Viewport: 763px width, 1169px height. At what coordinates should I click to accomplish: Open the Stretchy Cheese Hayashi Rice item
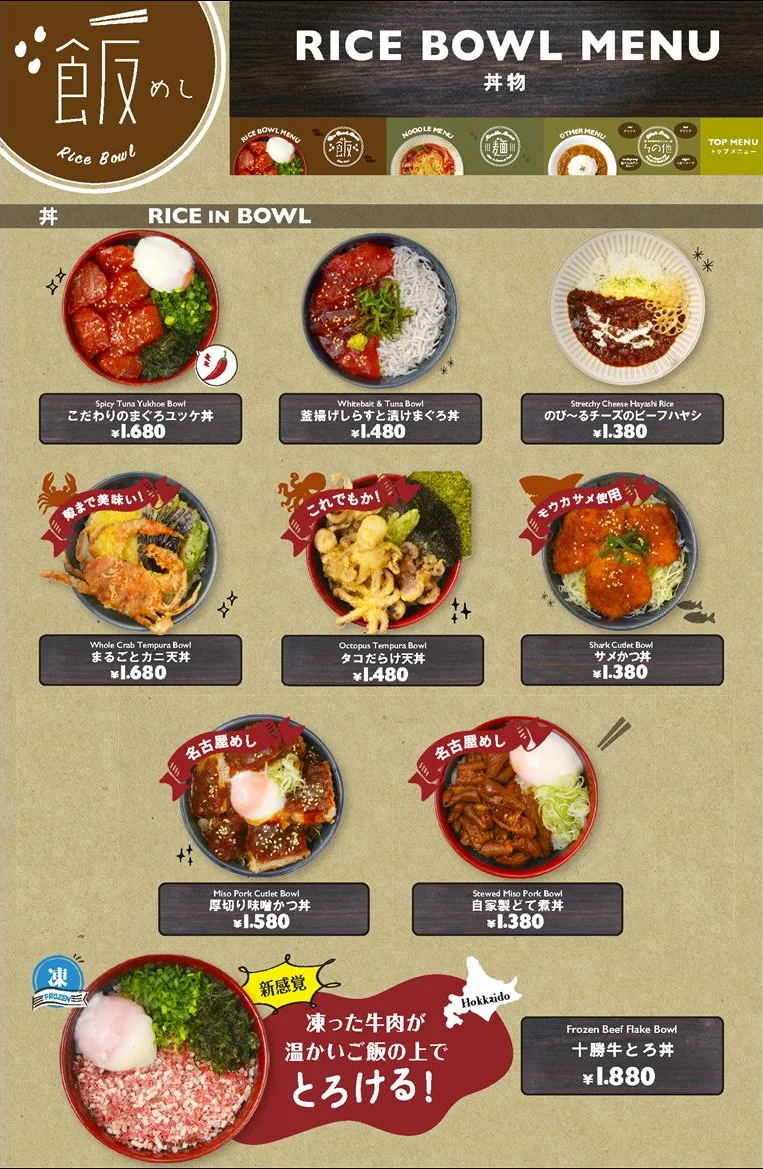point(622,419)
